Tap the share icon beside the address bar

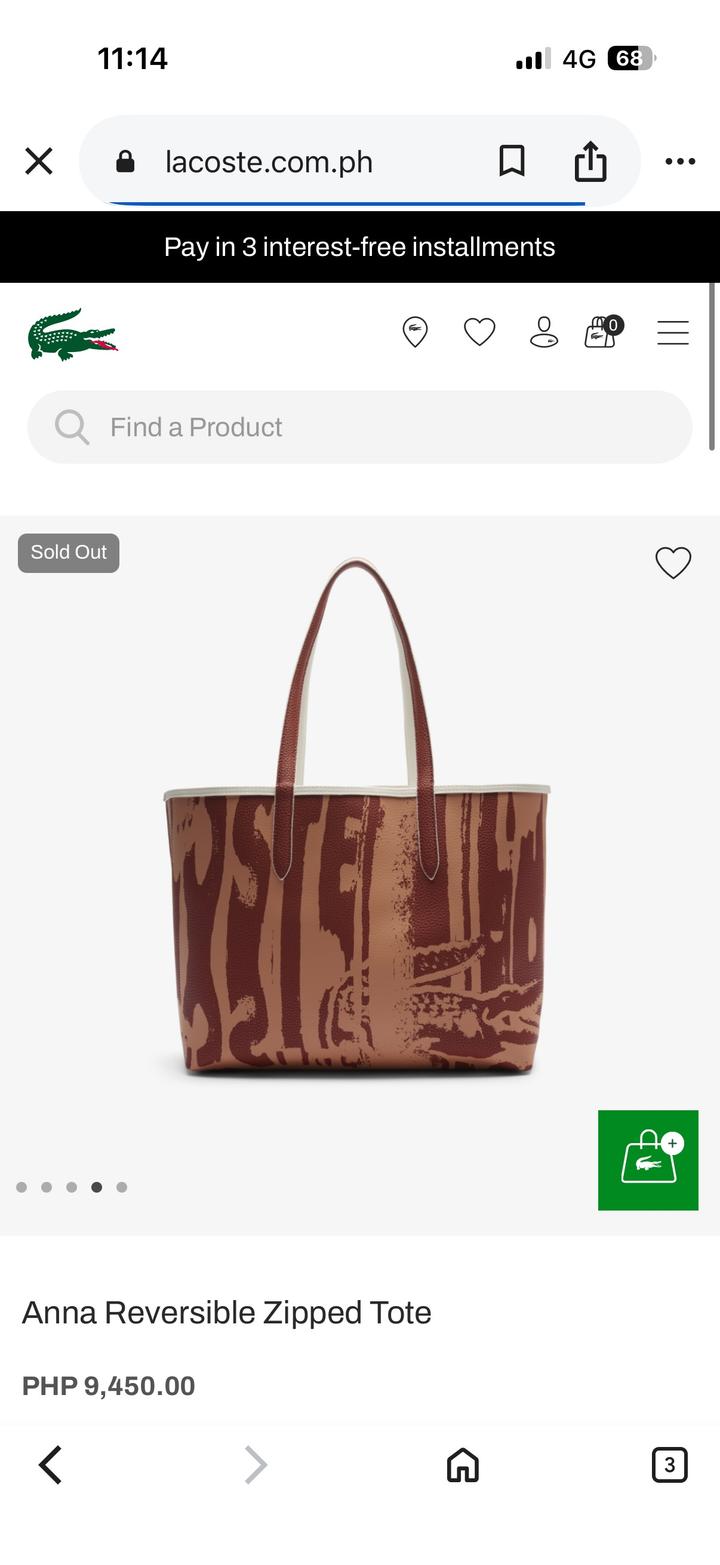click(590, 161)
